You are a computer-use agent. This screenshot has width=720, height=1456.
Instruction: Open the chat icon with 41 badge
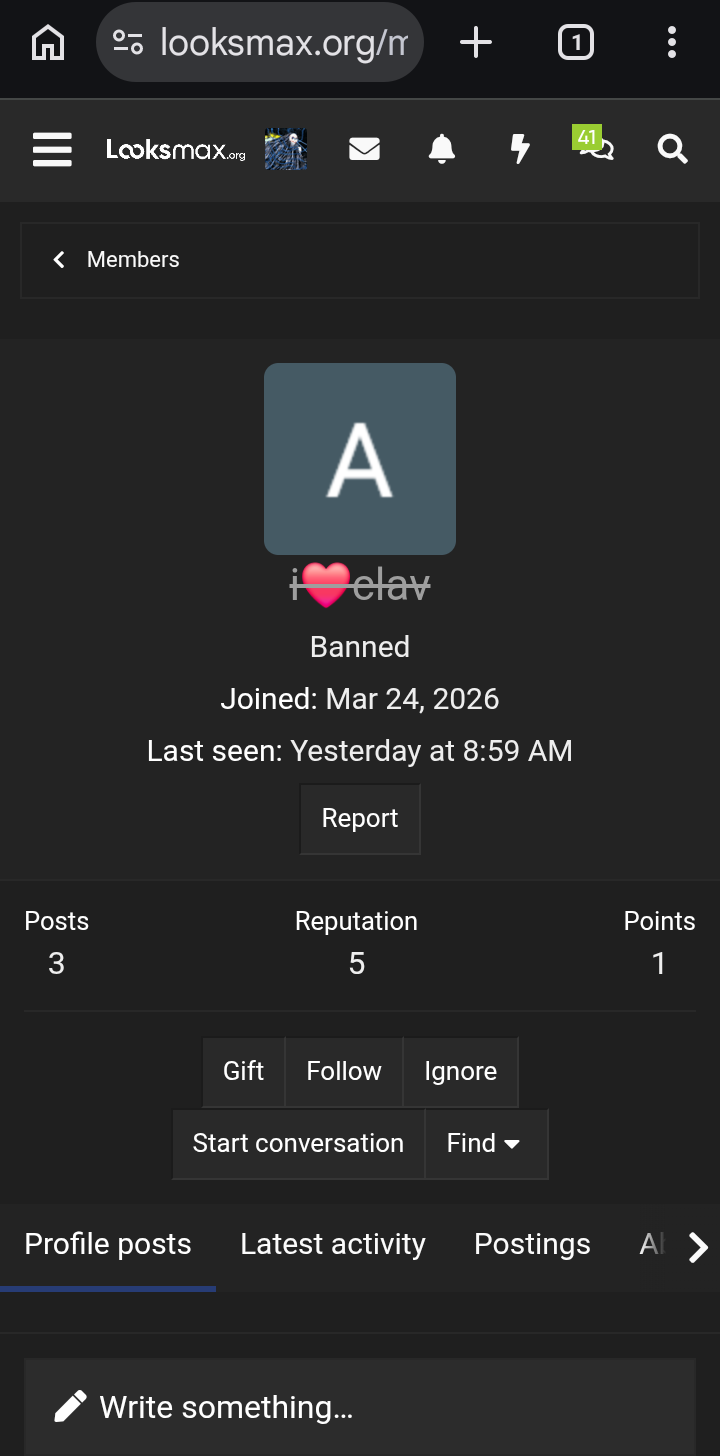(x=596, y=148)
